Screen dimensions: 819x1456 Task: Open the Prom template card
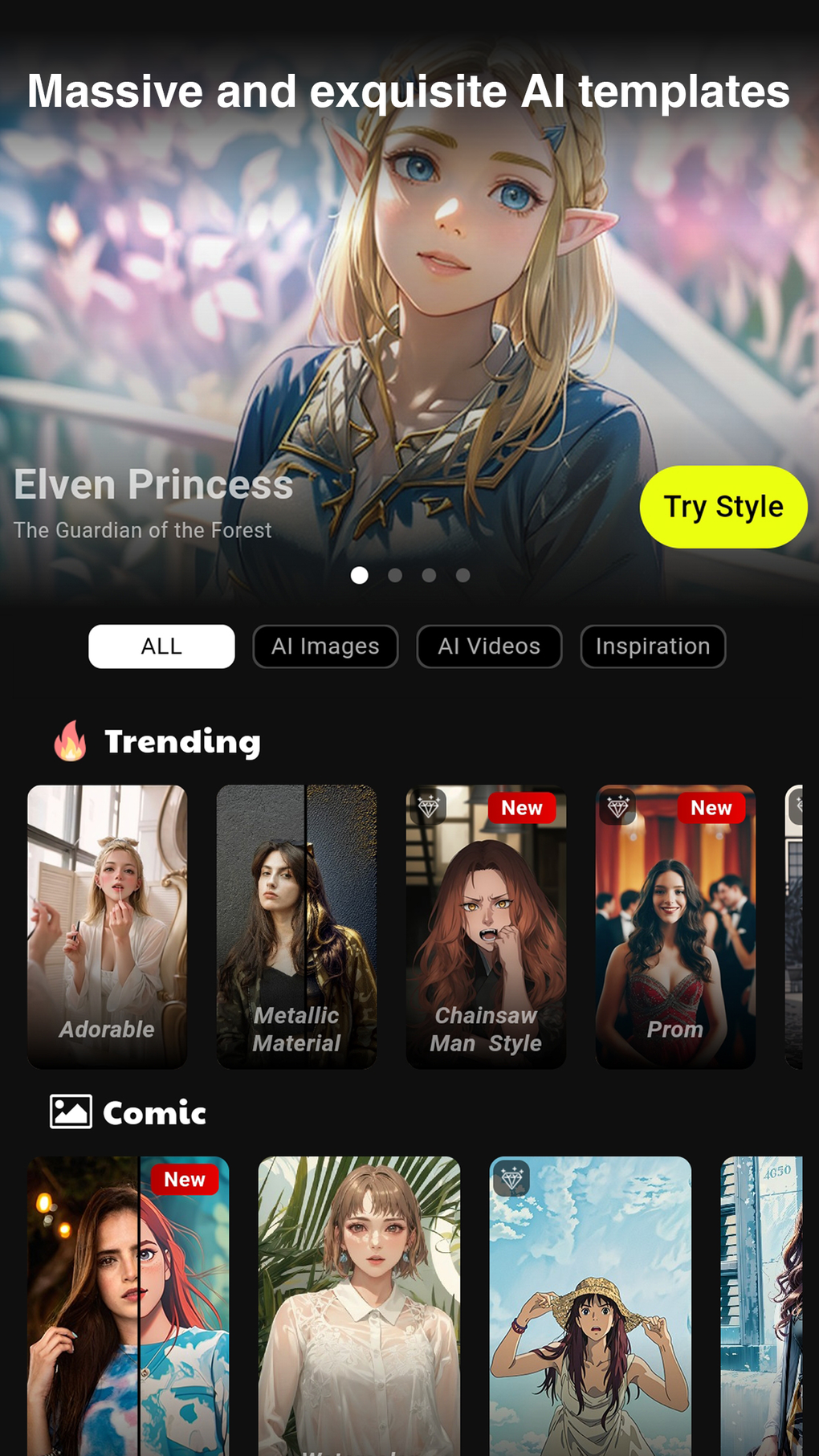675,926
